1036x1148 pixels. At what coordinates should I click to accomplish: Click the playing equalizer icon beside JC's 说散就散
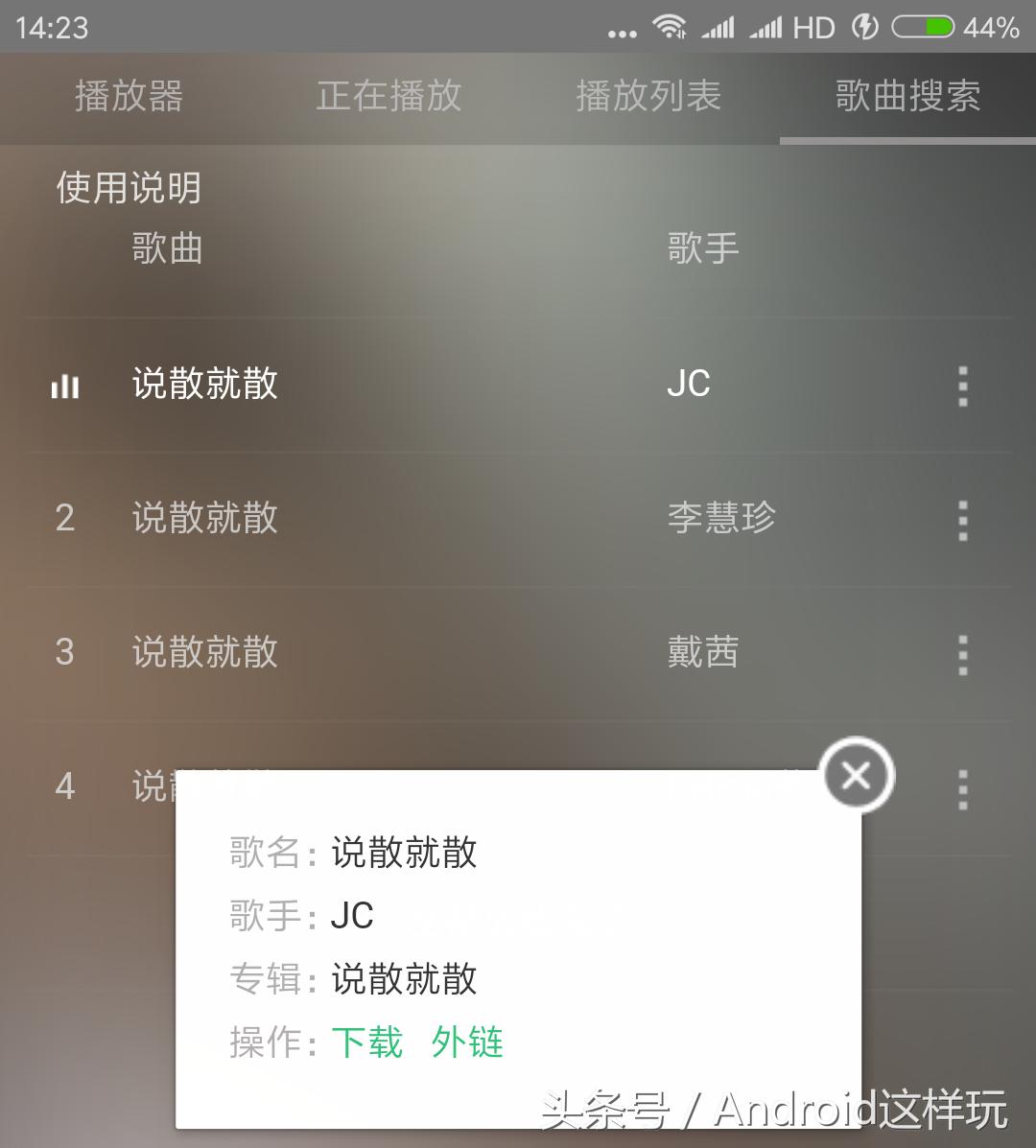pos(63,386)
